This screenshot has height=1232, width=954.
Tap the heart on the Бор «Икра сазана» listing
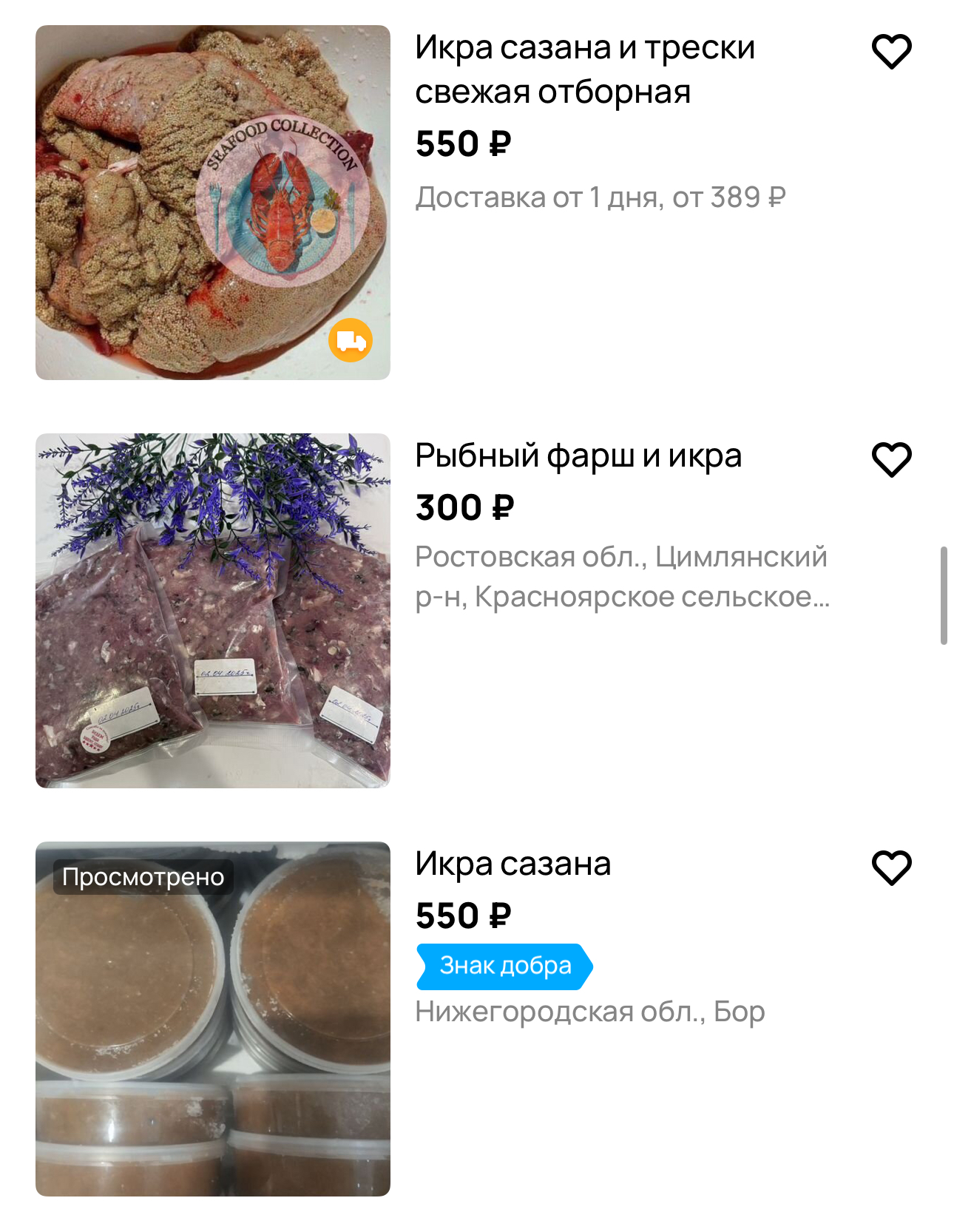(x=891, y=868)
